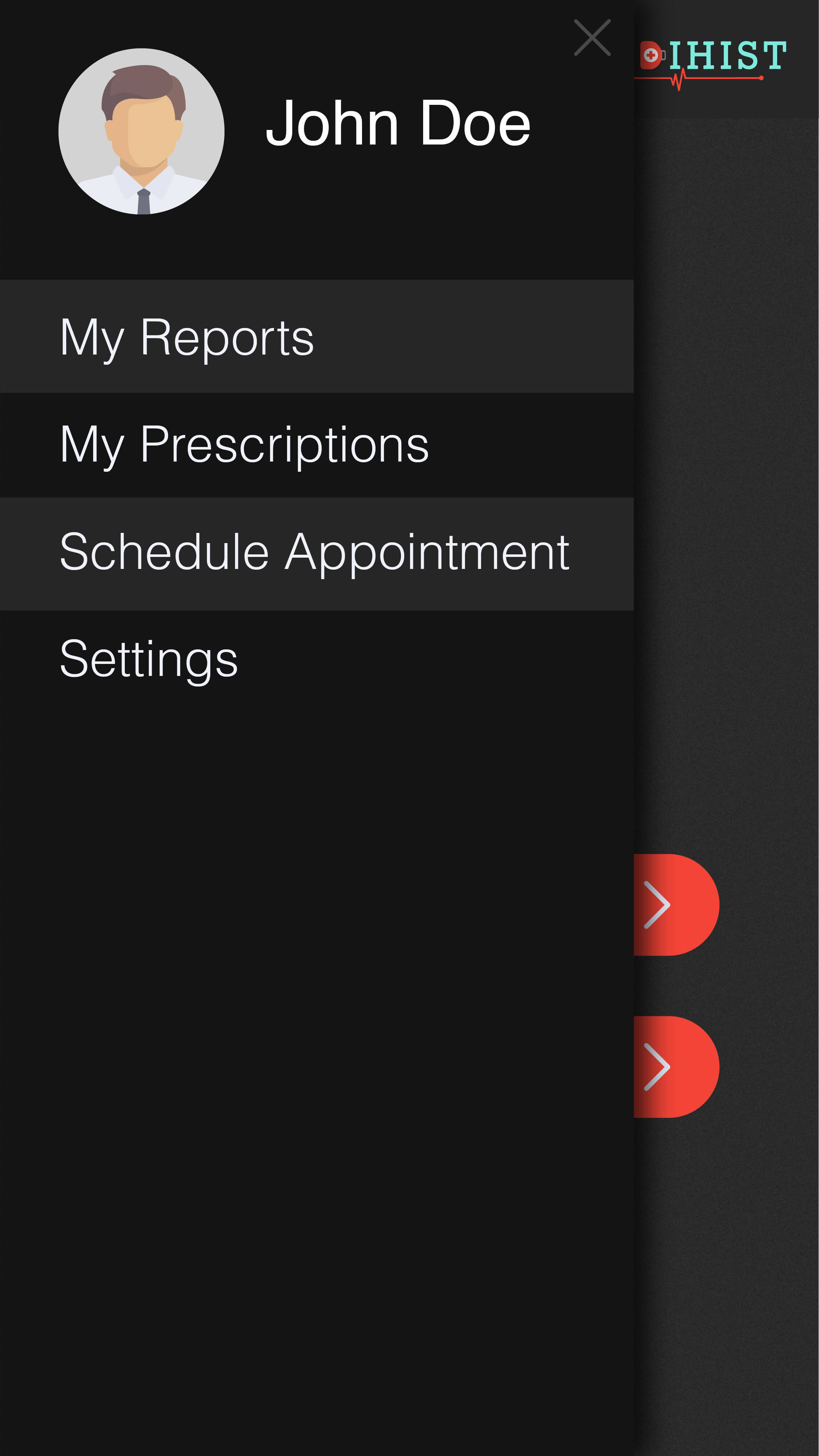Screen dimensions: 819x1456
Task: Open Settings from the menu
Action: point(317,660)
